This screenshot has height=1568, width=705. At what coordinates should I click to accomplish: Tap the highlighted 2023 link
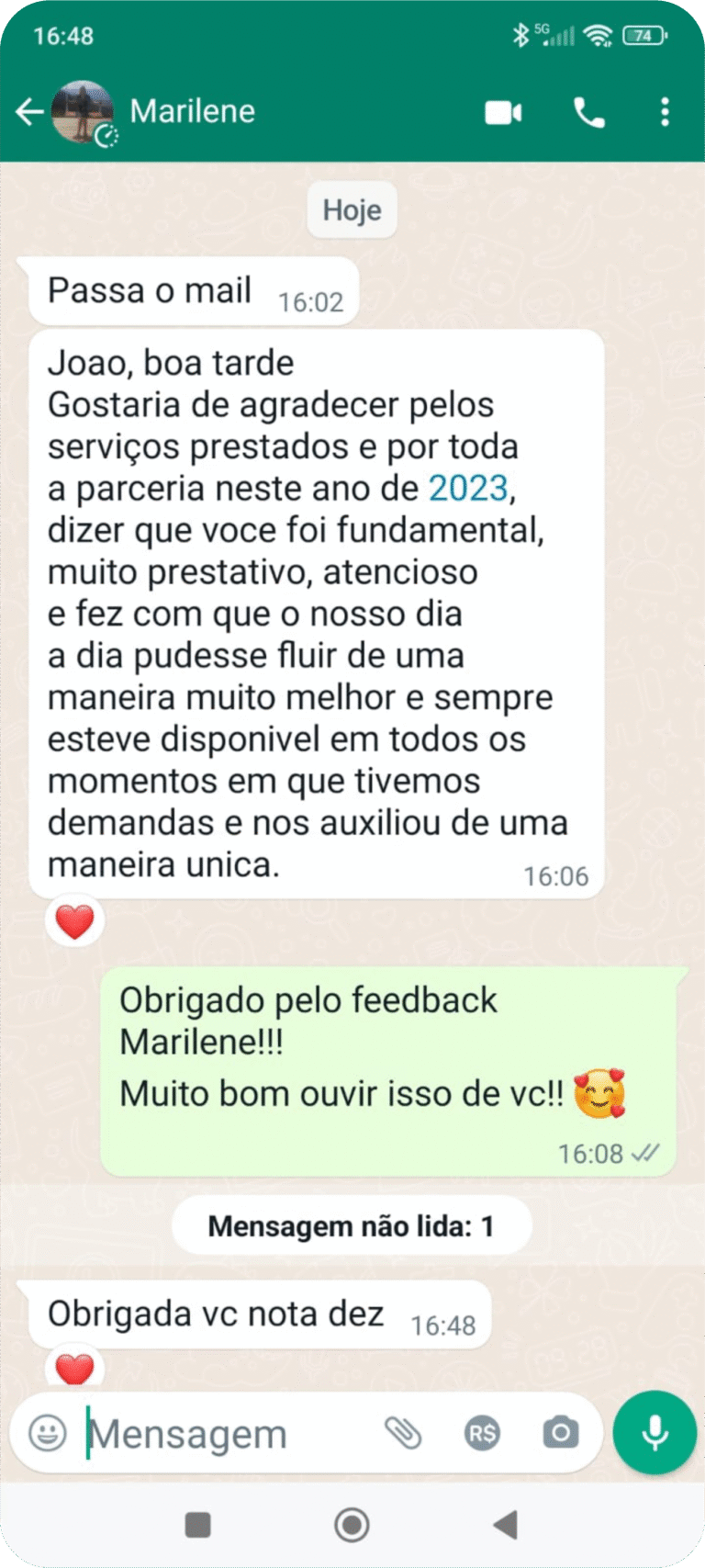pos(468,488)
